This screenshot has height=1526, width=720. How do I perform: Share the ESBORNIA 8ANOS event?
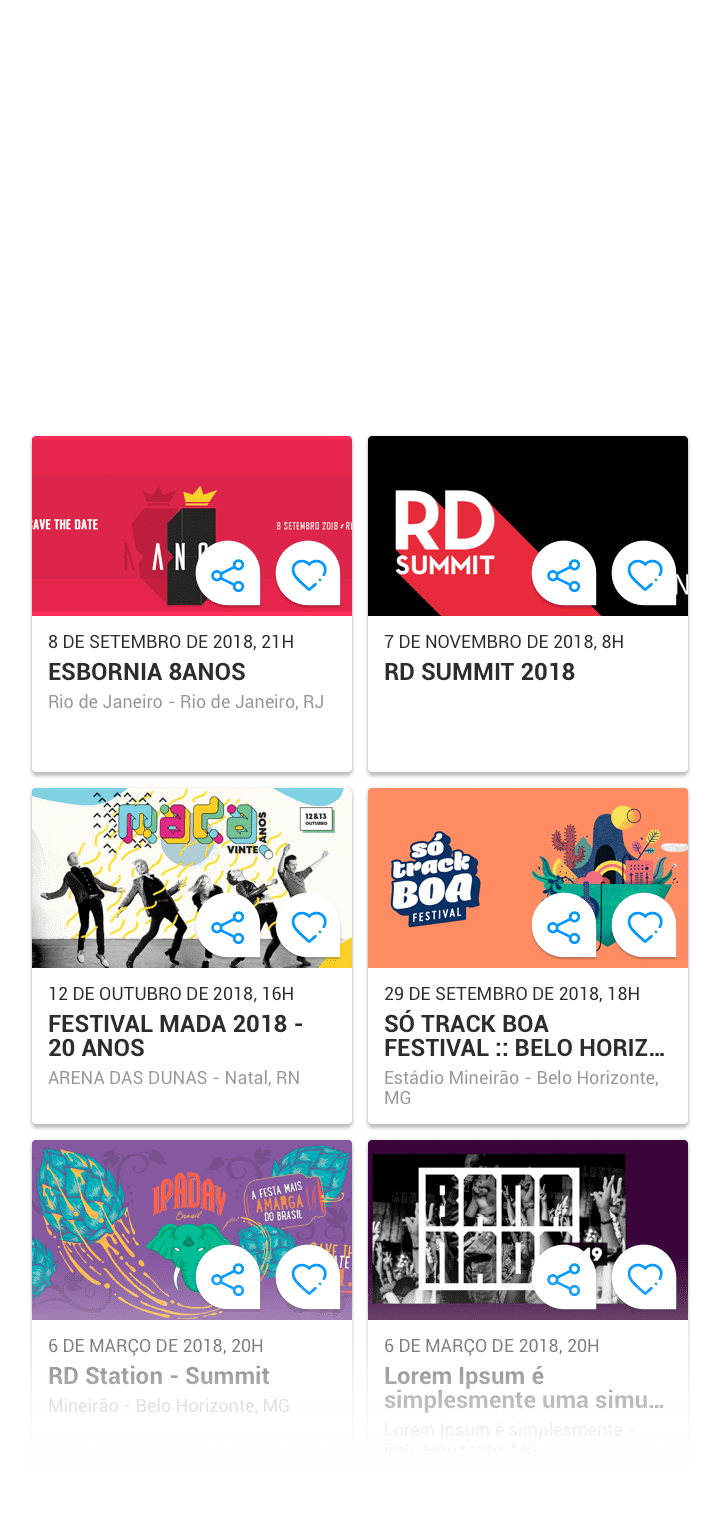228,574
